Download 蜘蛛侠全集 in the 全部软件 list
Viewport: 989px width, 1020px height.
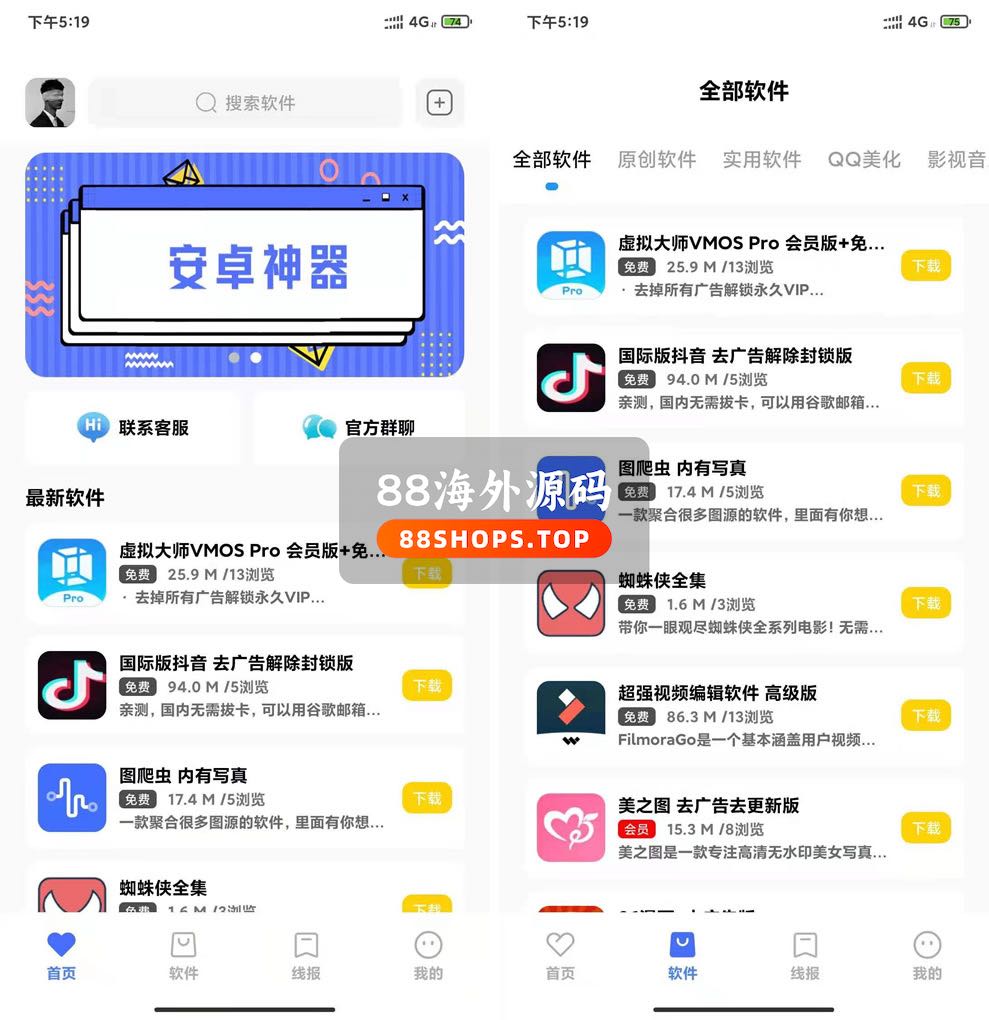[x=925, y=603]
